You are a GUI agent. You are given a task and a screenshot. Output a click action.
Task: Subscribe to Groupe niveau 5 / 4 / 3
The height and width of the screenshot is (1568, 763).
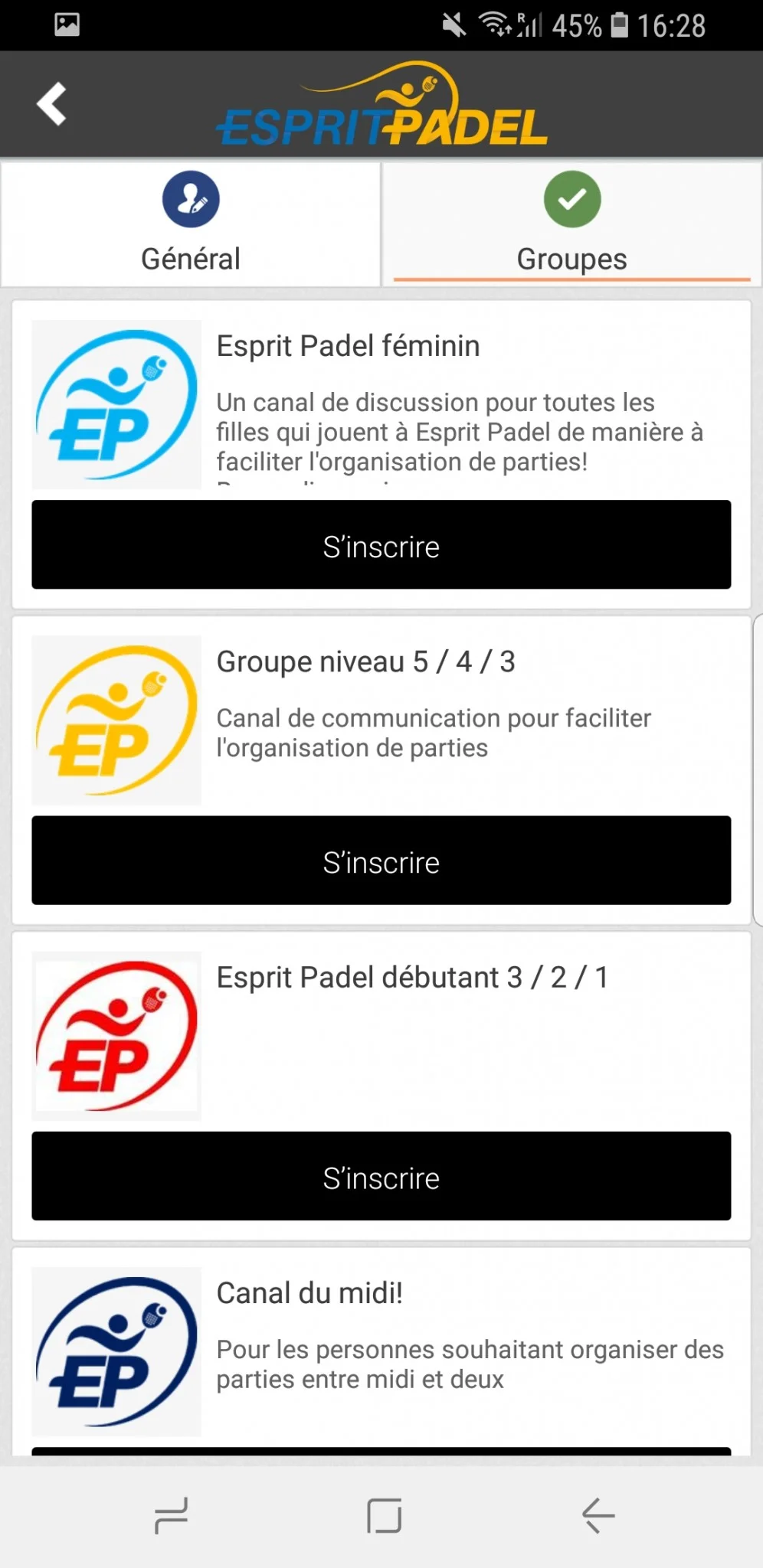click(381, 861)
